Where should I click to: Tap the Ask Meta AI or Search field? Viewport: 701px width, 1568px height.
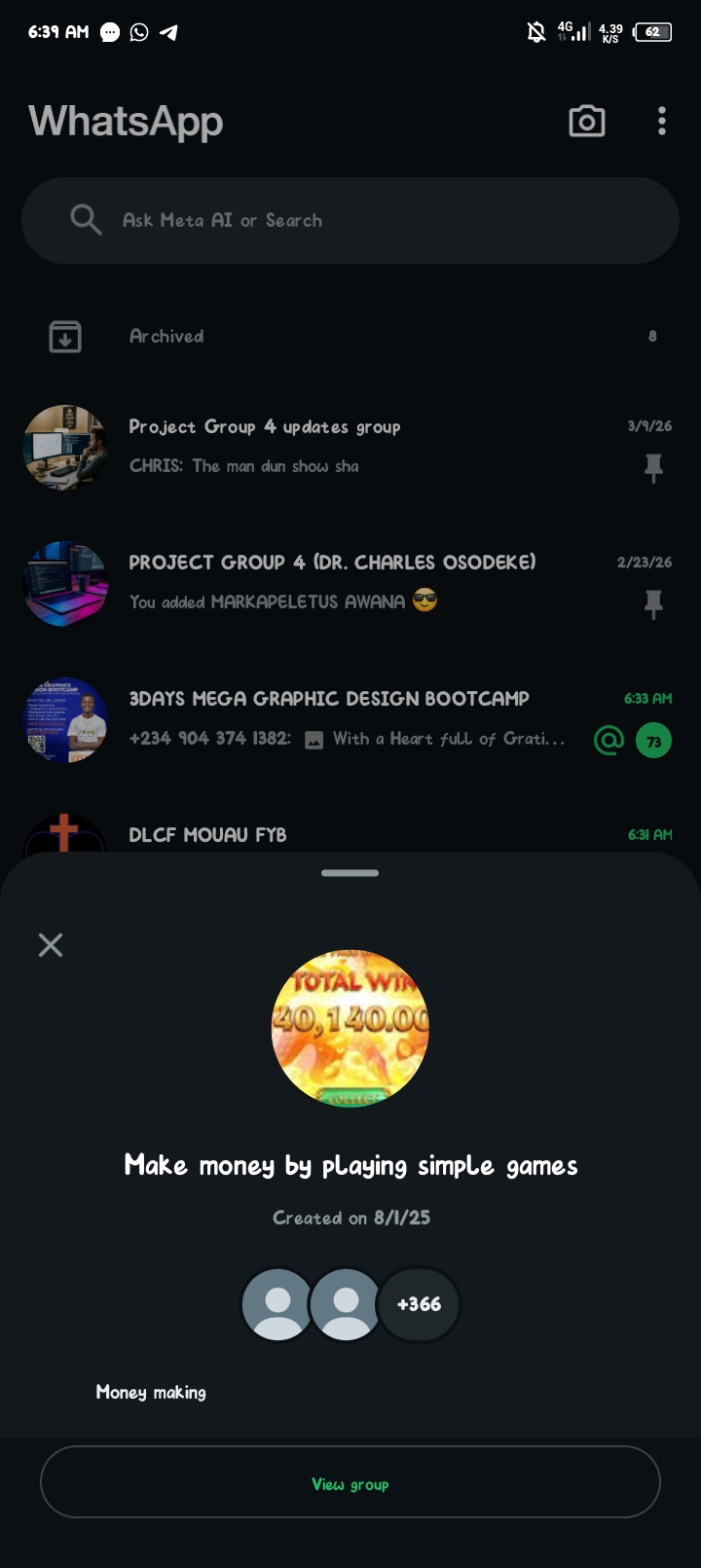pos(350,221)
